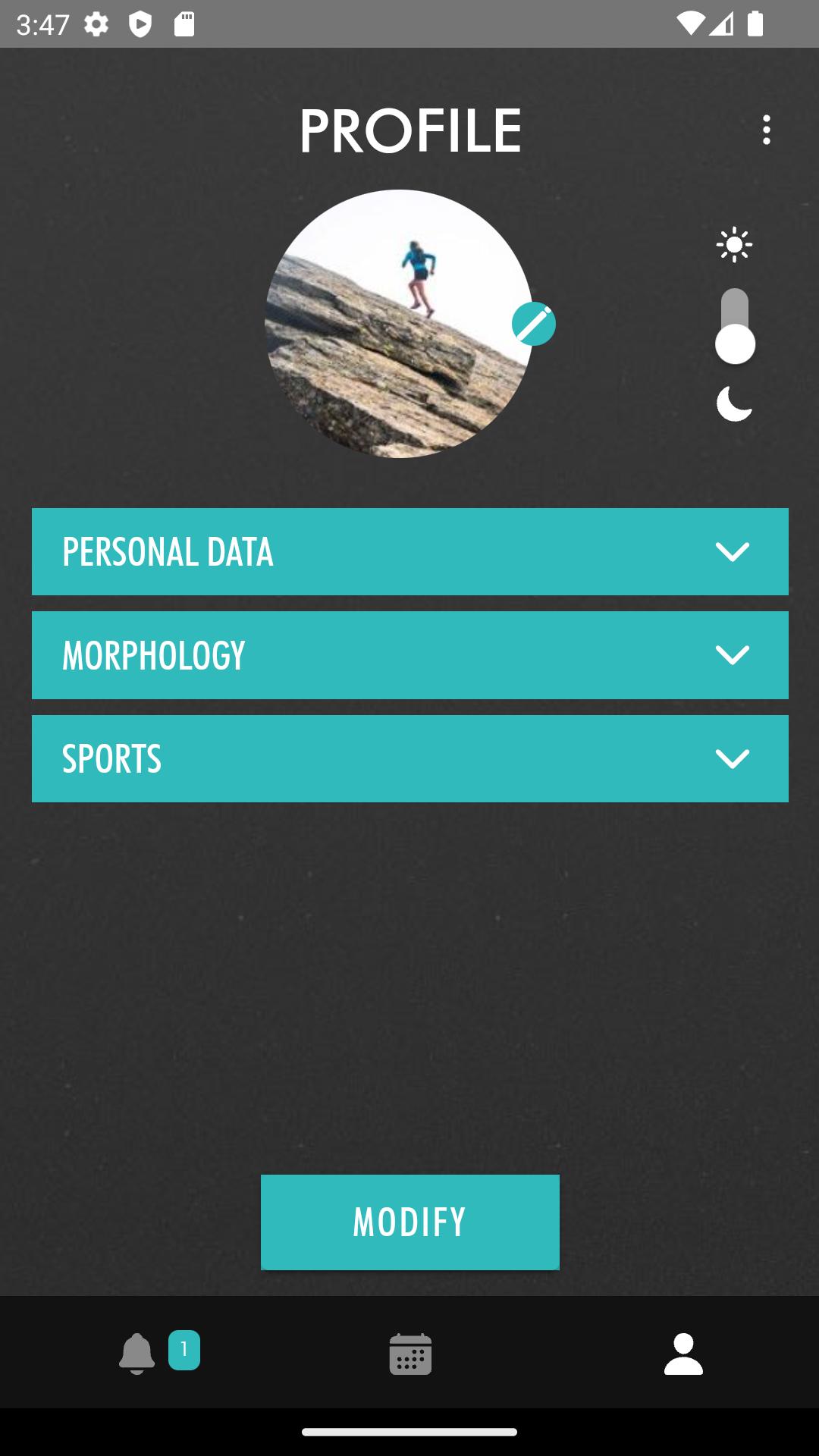Switch to the calendar tab
Viewport: 819px width, 1456px height.
[x=410, y=1354]
